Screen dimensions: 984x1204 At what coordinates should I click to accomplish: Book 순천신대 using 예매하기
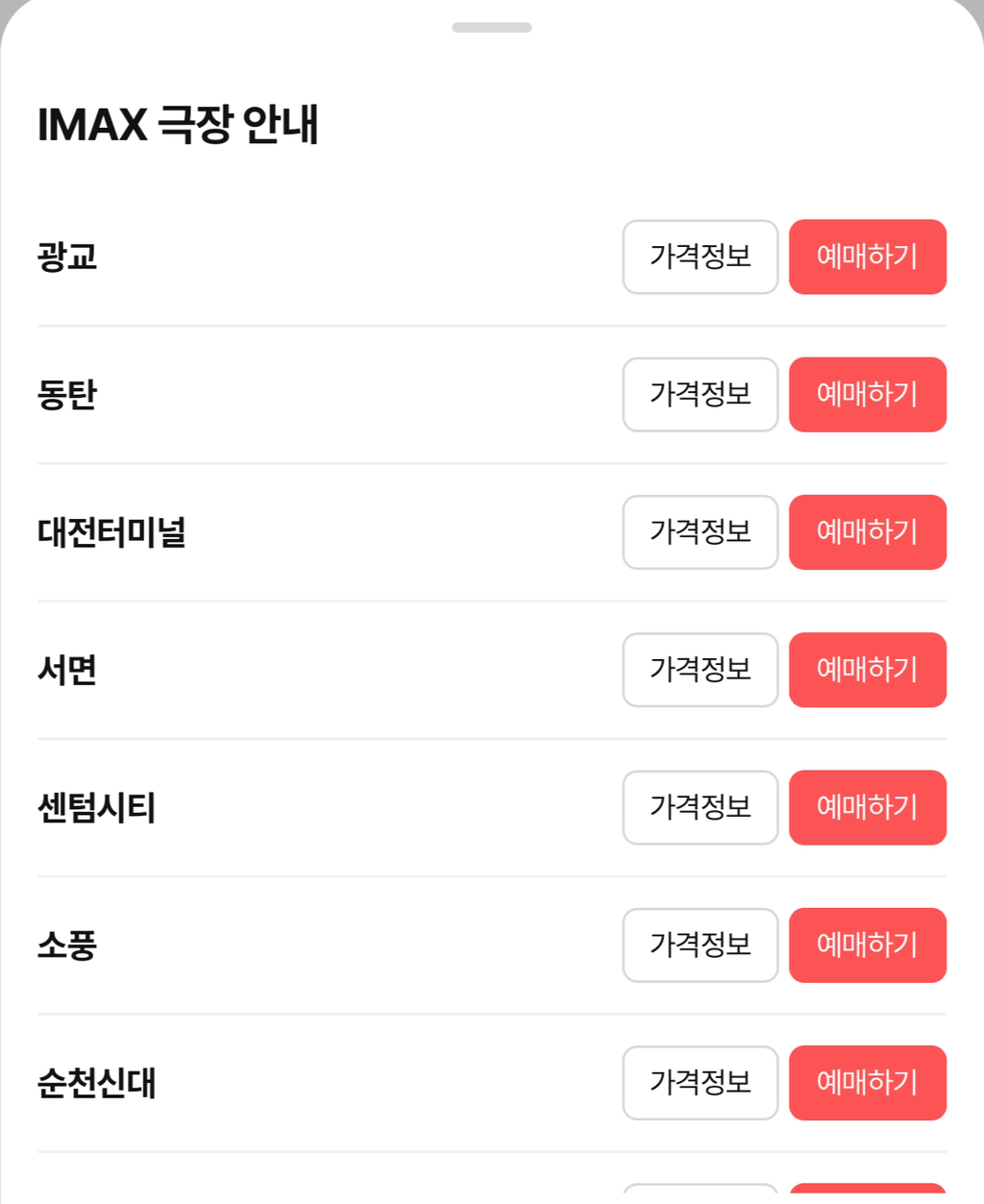click(x=867, y=1082)
